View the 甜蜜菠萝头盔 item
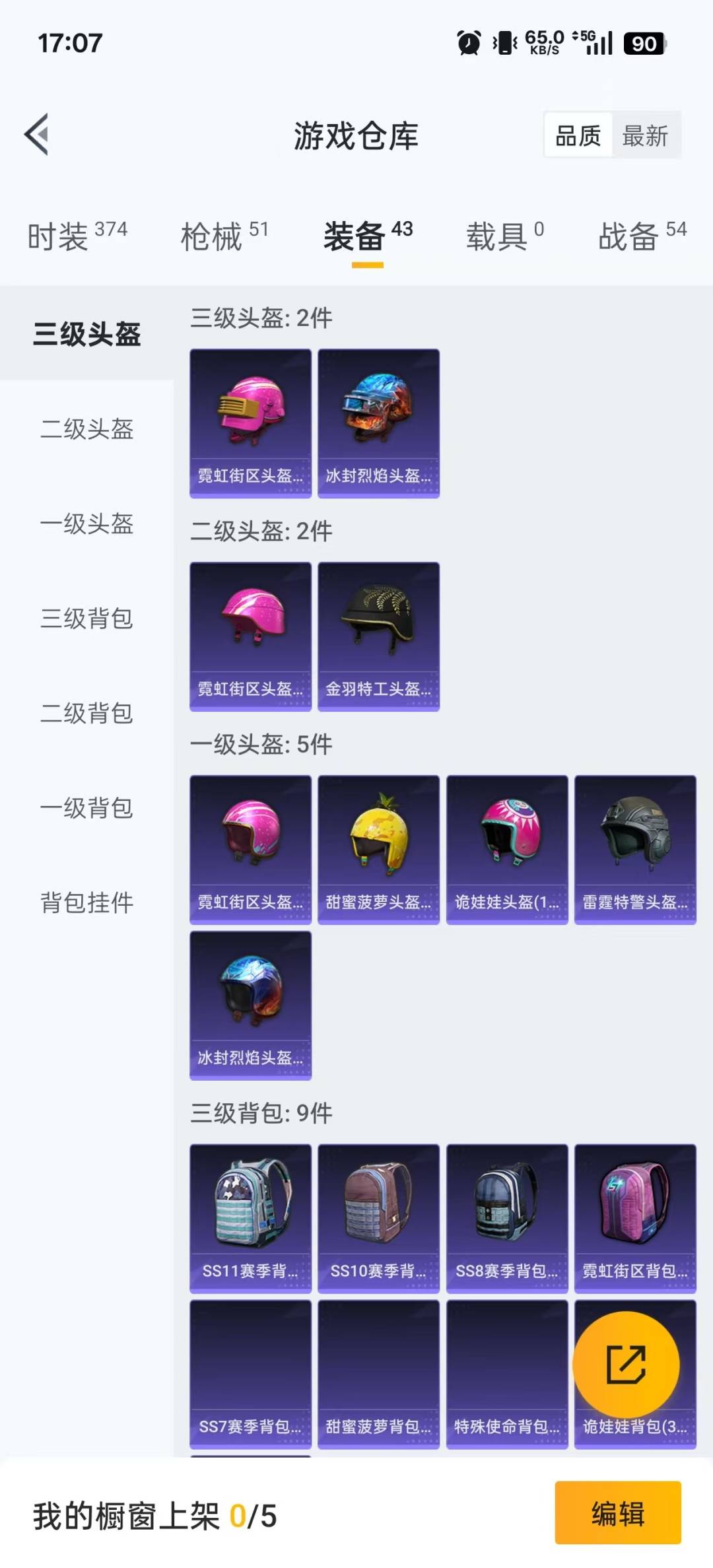The height and width of the screenshot is (1568, 713). [x=378, y=850]
